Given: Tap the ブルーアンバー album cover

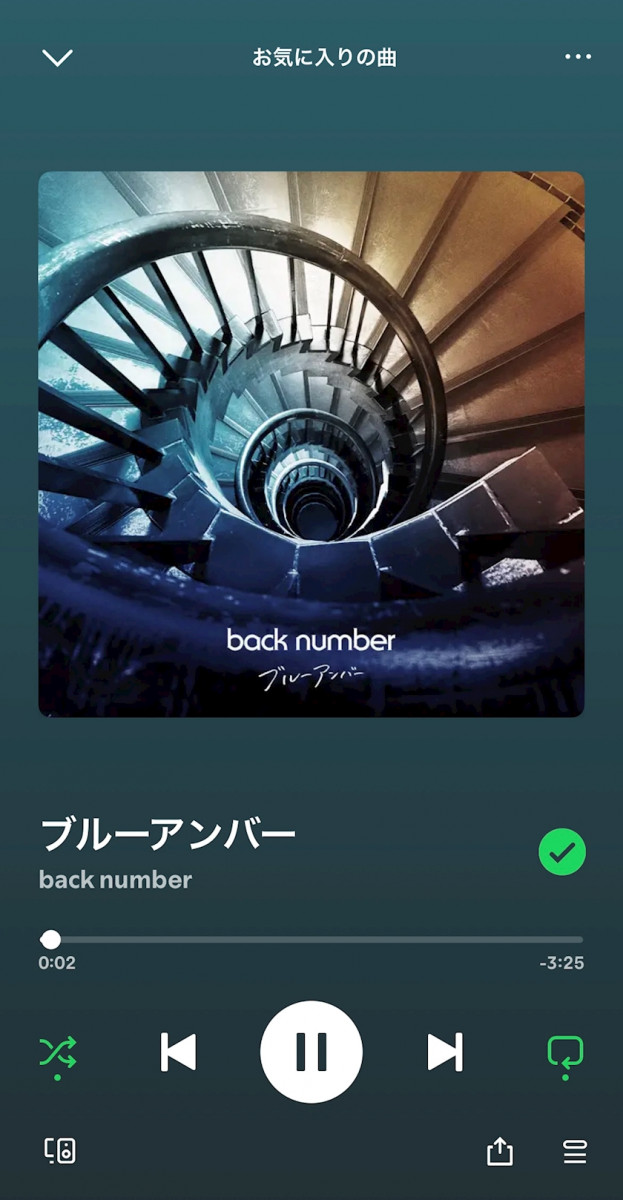Looking at the screenshot, I should [x=311, y=444].
